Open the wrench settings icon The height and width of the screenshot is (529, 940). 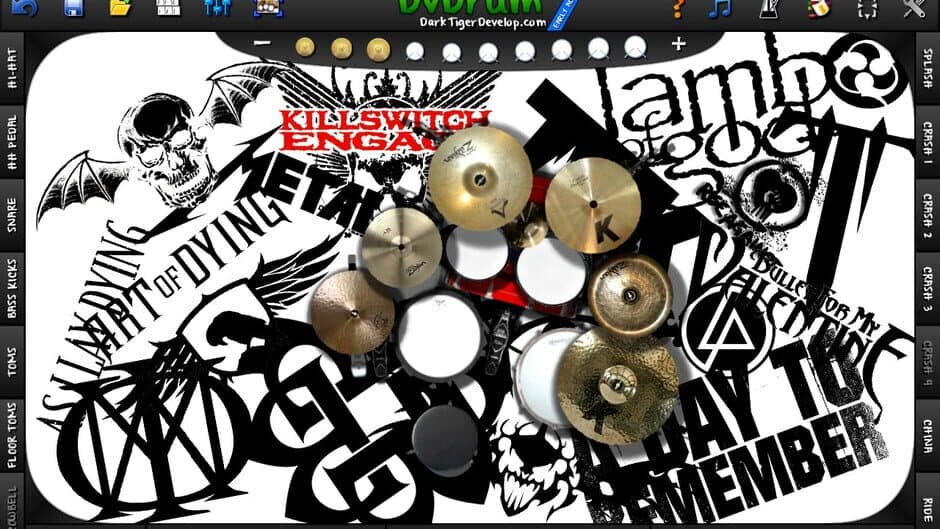[x=913, y=9]
